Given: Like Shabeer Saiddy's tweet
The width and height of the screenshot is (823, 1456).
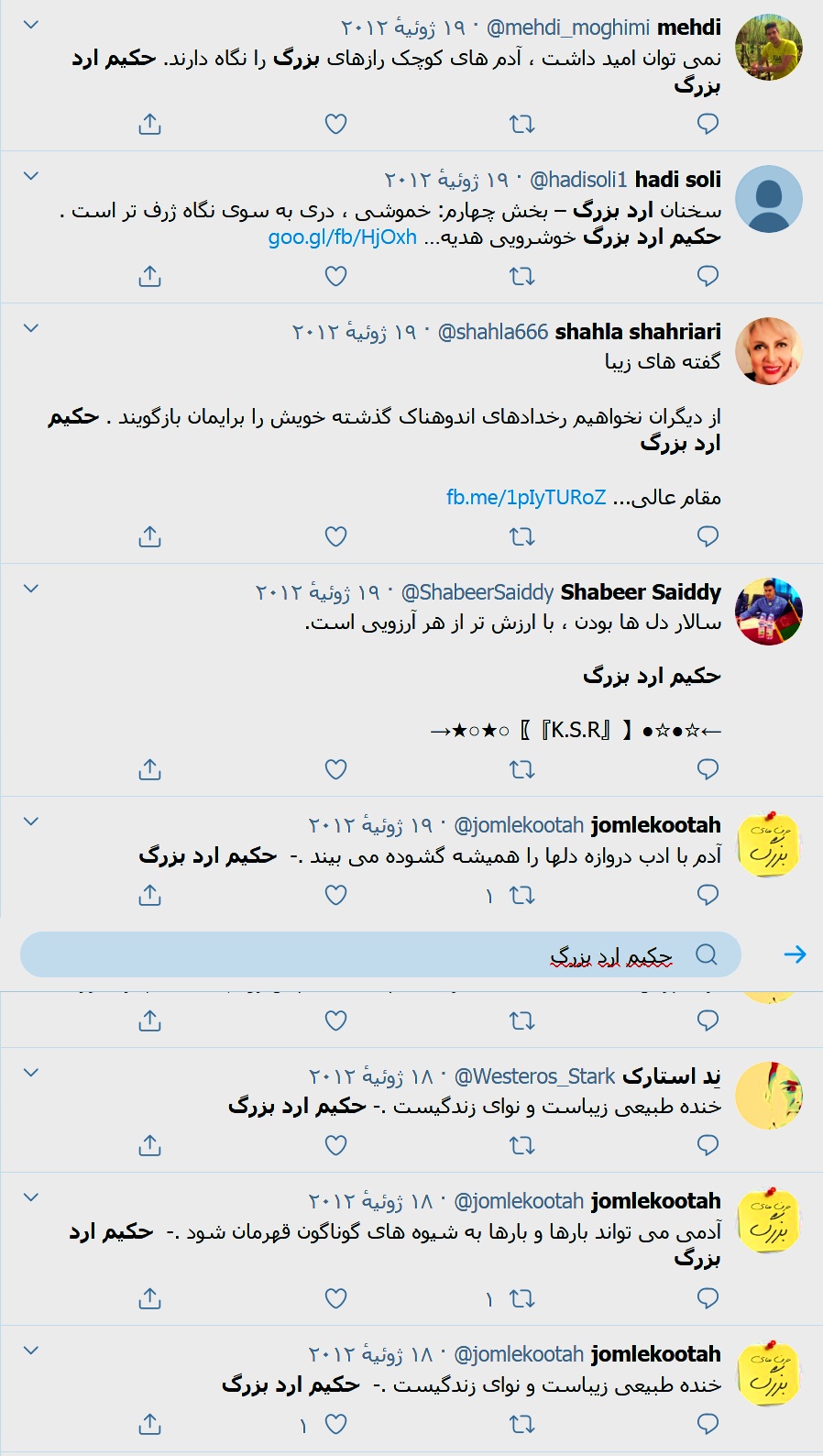Looking at the screenshot, I should (x=336, y=769).
